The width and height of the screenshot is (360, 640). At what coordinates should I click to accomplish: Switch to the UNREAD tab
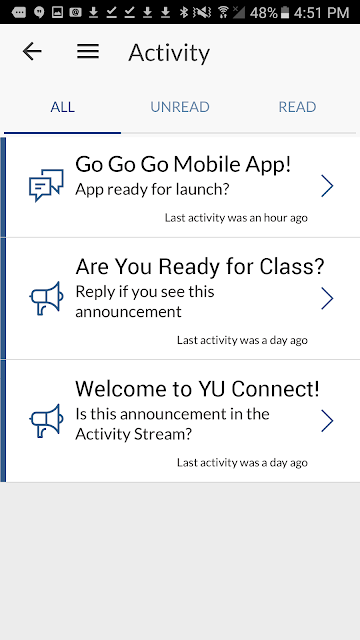point(180,107)
